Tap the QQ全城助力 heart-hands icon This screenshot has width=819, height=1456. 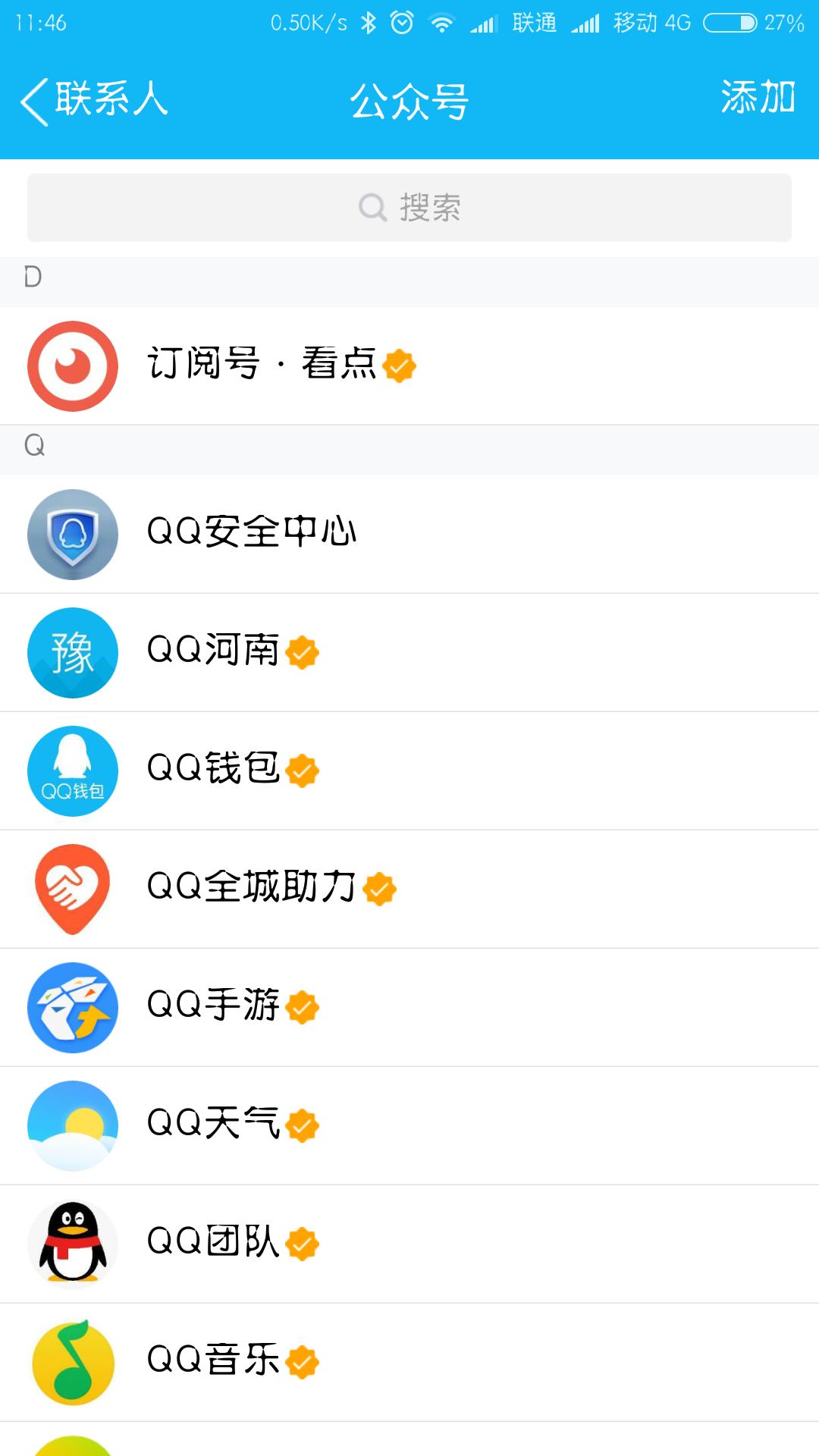(x=72, y=889)
